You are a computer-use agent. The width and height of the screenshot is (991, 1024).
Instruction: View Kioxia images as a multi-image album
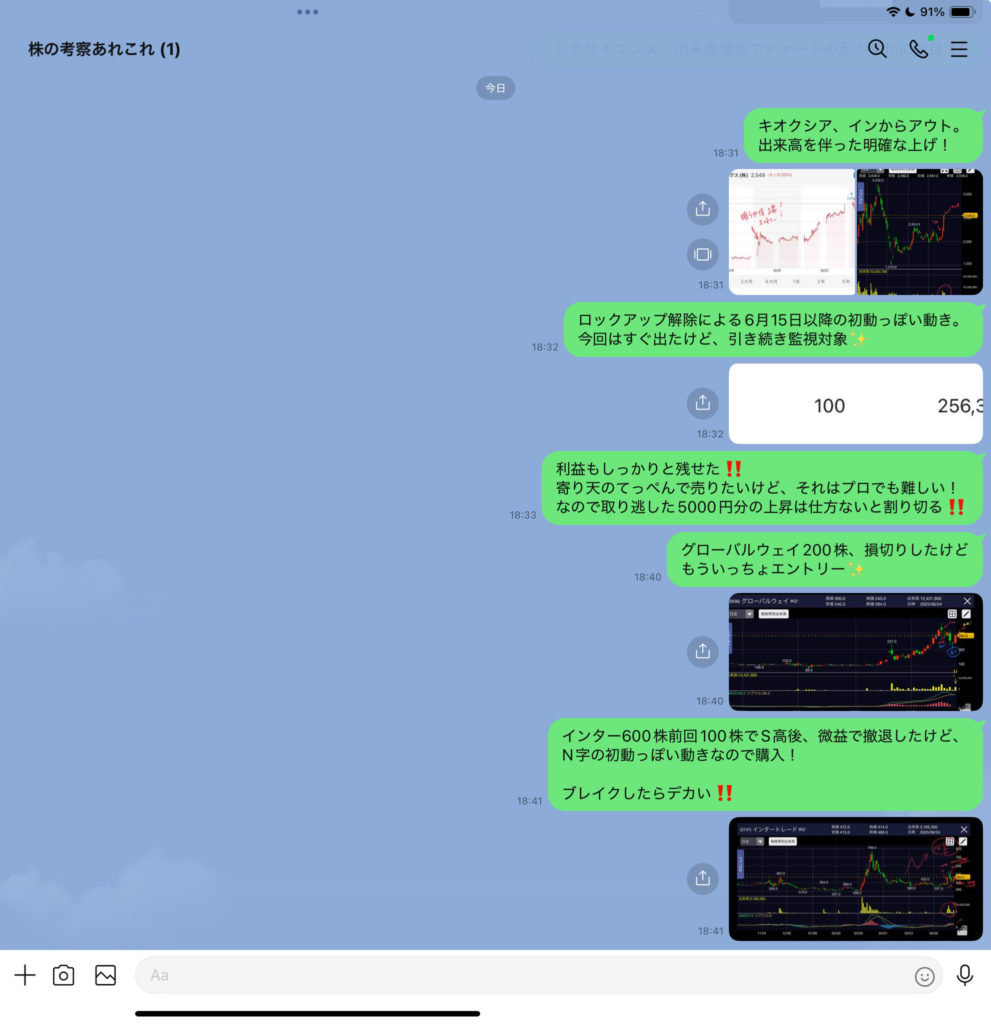703,254
